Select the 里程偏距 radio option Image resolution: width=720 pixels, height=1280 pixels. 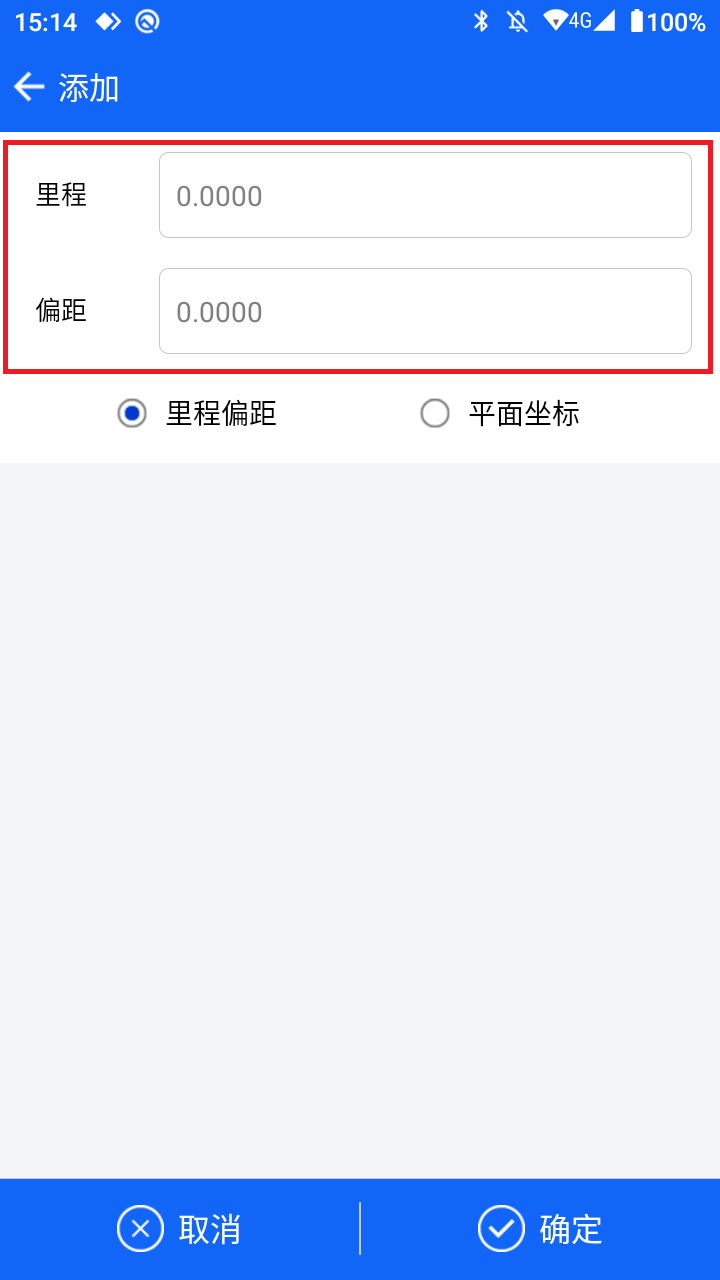click(x=196, y=413)
